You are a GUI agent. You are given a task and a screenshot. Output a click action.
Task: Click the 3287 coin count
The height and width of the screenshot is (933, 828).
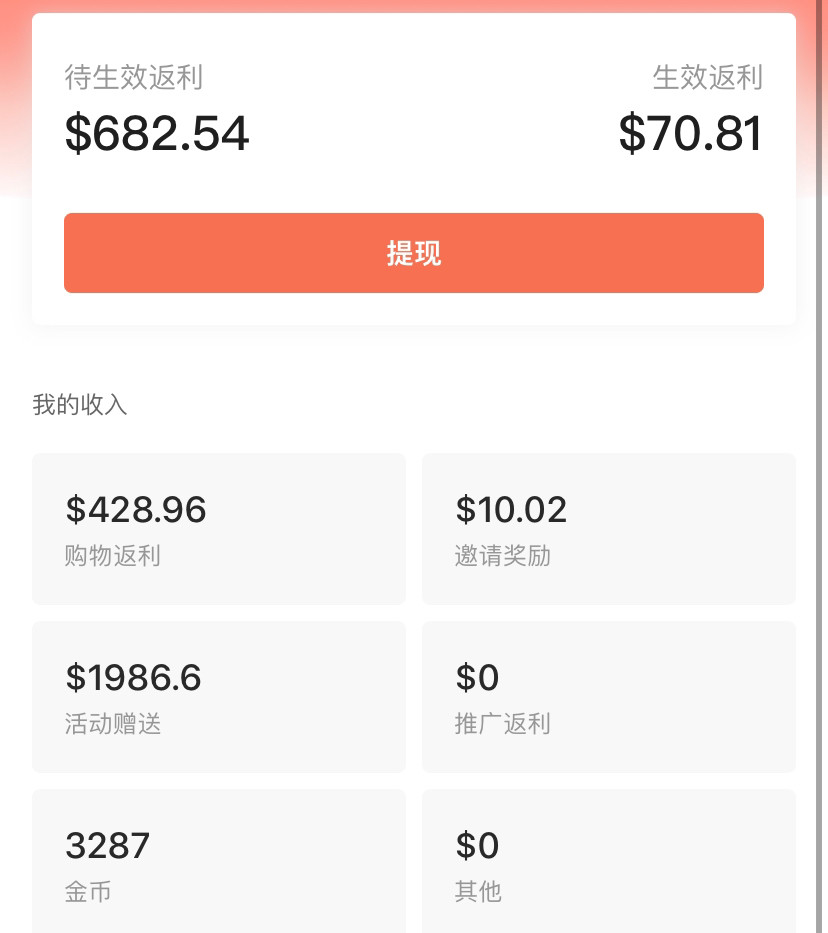coord(107,846)
